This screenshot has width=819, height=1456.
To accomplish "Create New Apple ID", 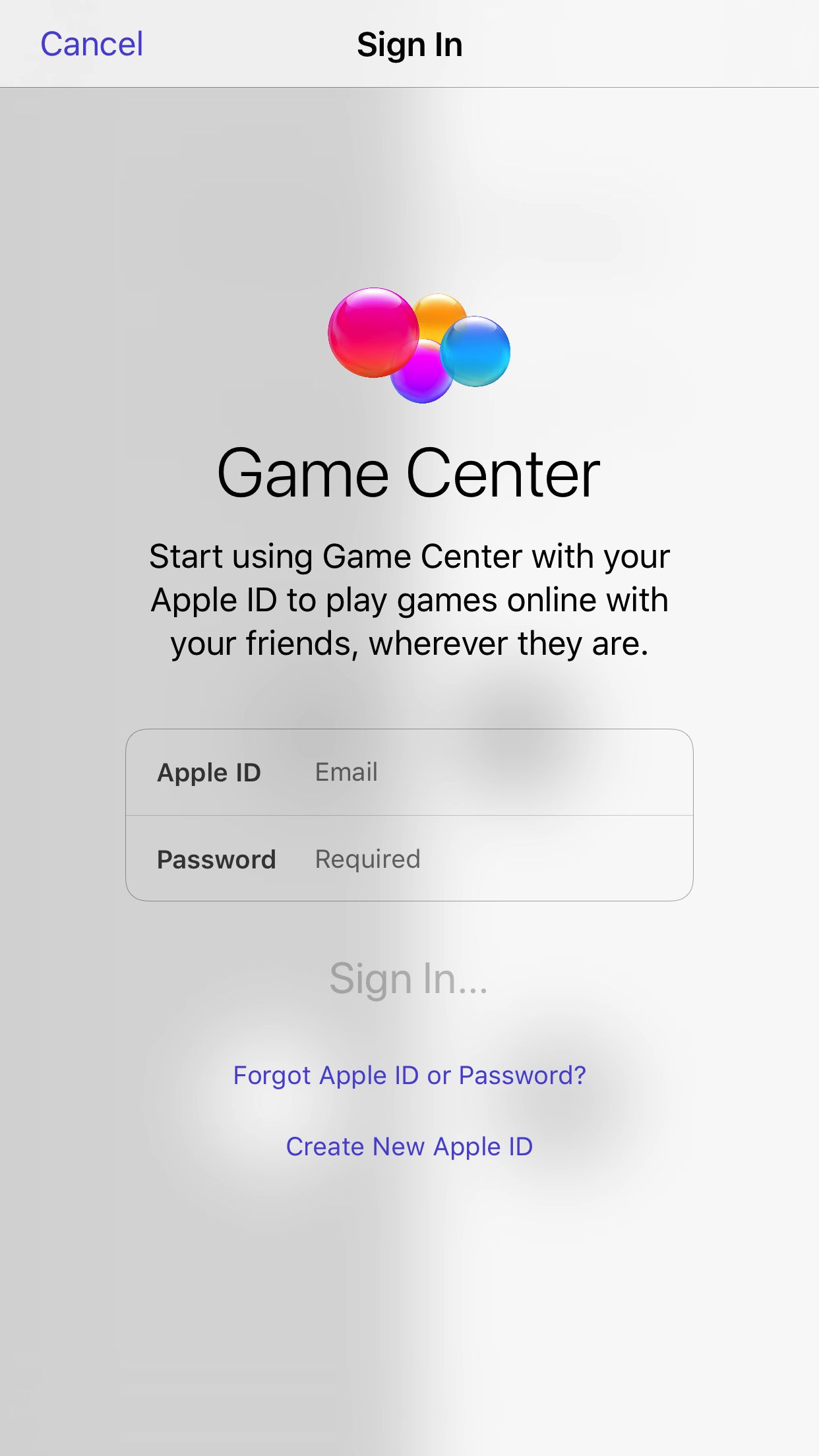I will click(x=409, y=1147).
